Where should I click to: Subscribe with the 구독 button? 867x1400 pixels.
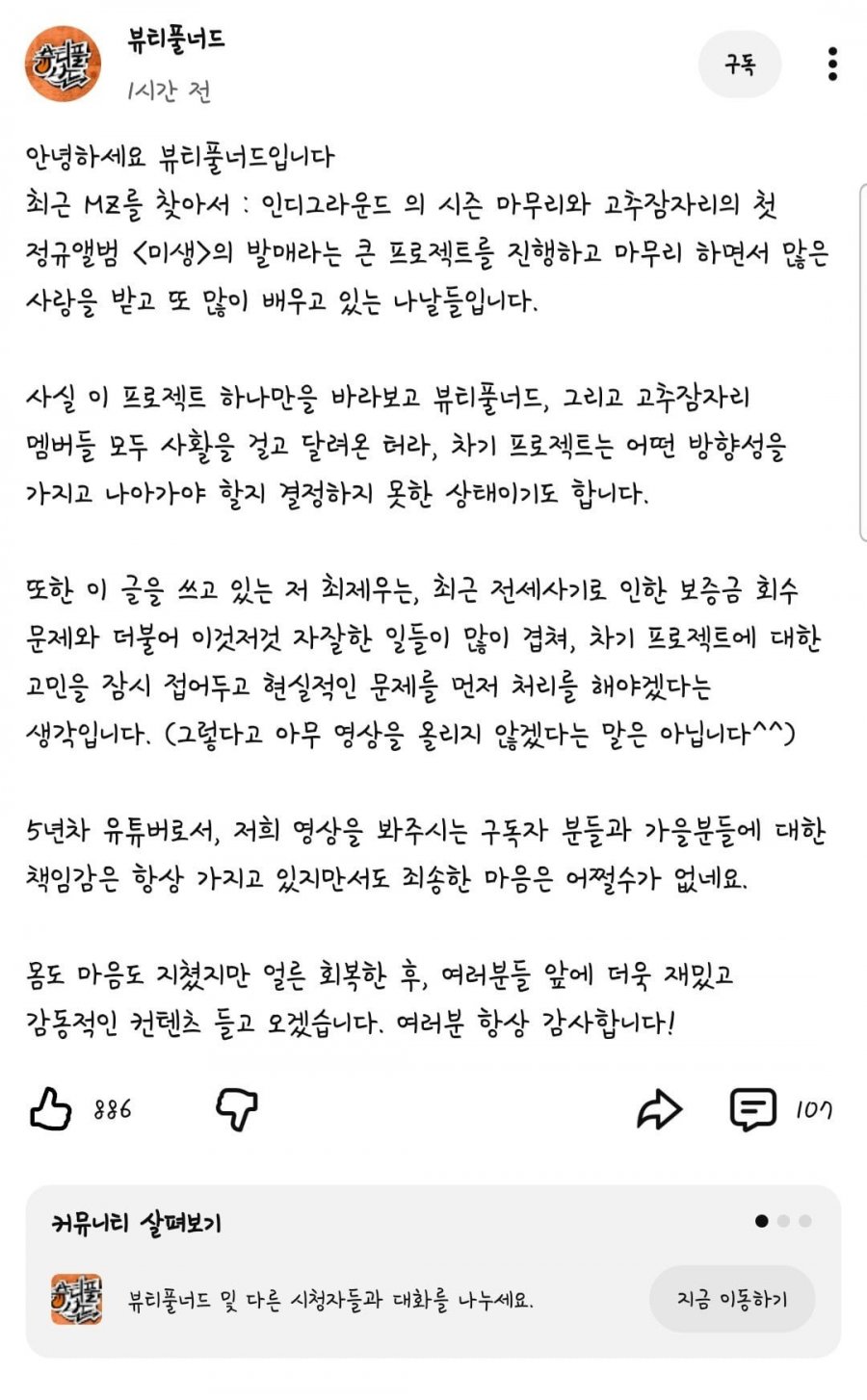(739, 65)
